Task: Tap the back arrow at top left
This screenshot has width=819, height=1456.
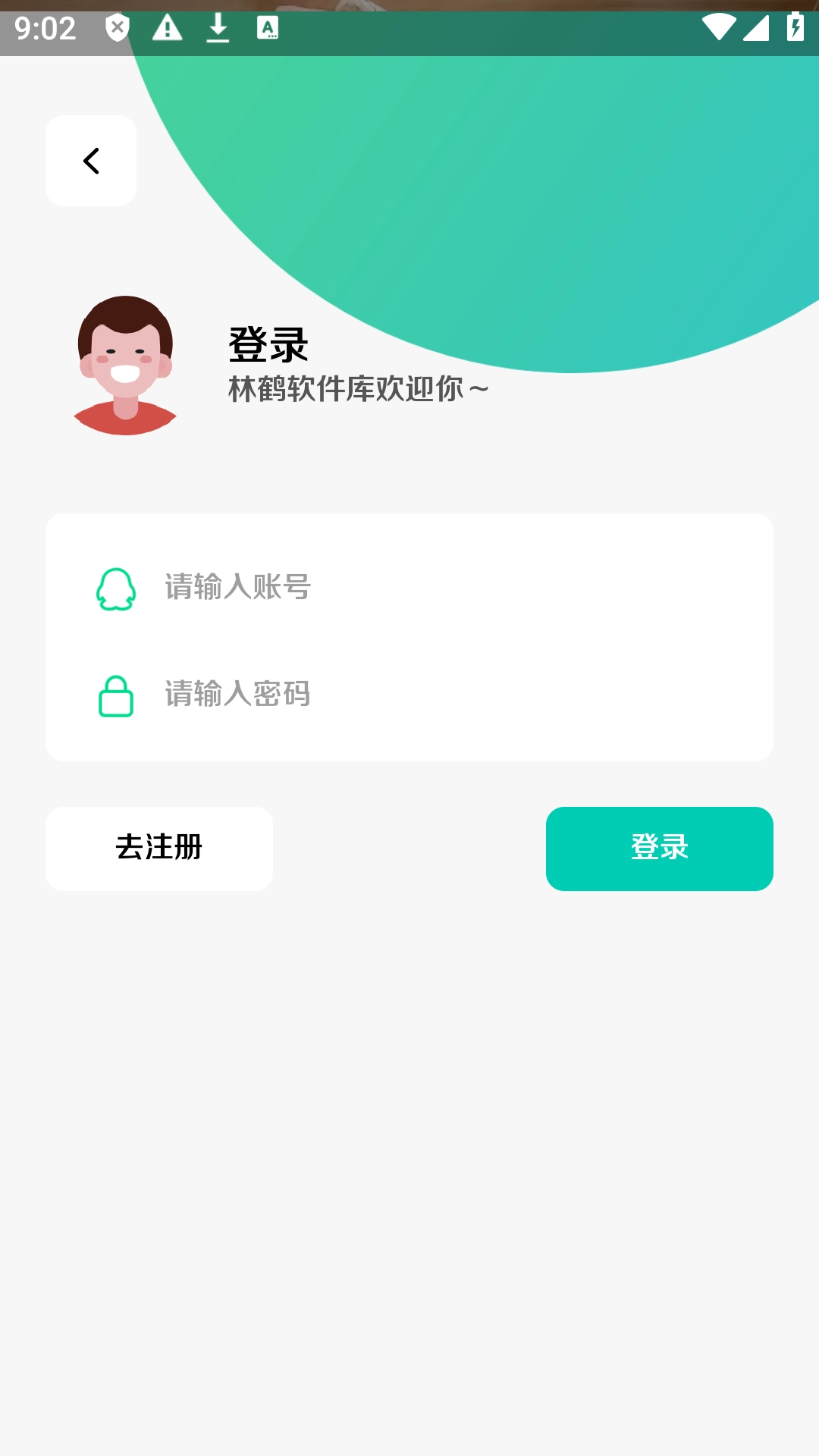Action: click(91, 160)
